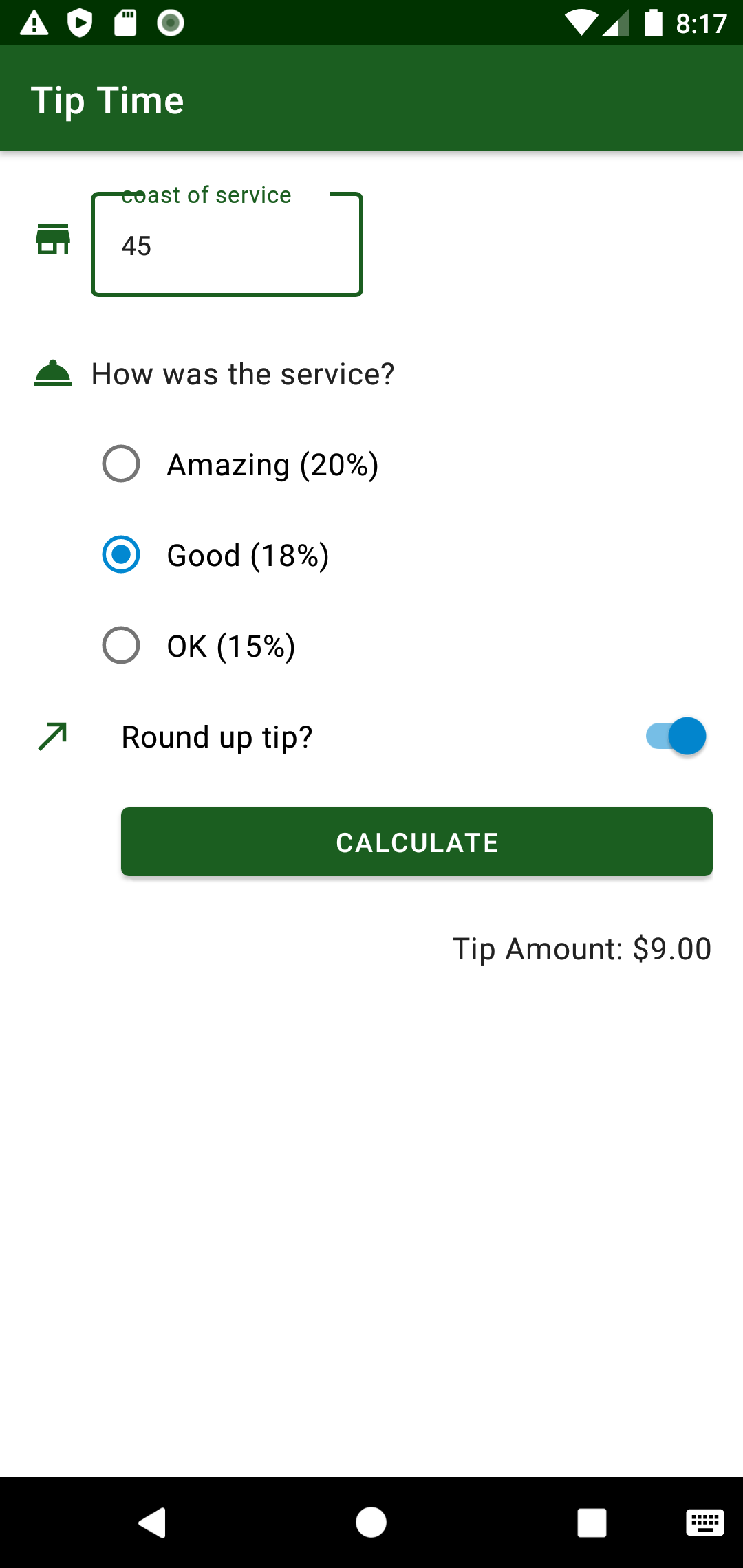Click the room service bell icon
This screenshot has width=743, height=1568.
54,373
